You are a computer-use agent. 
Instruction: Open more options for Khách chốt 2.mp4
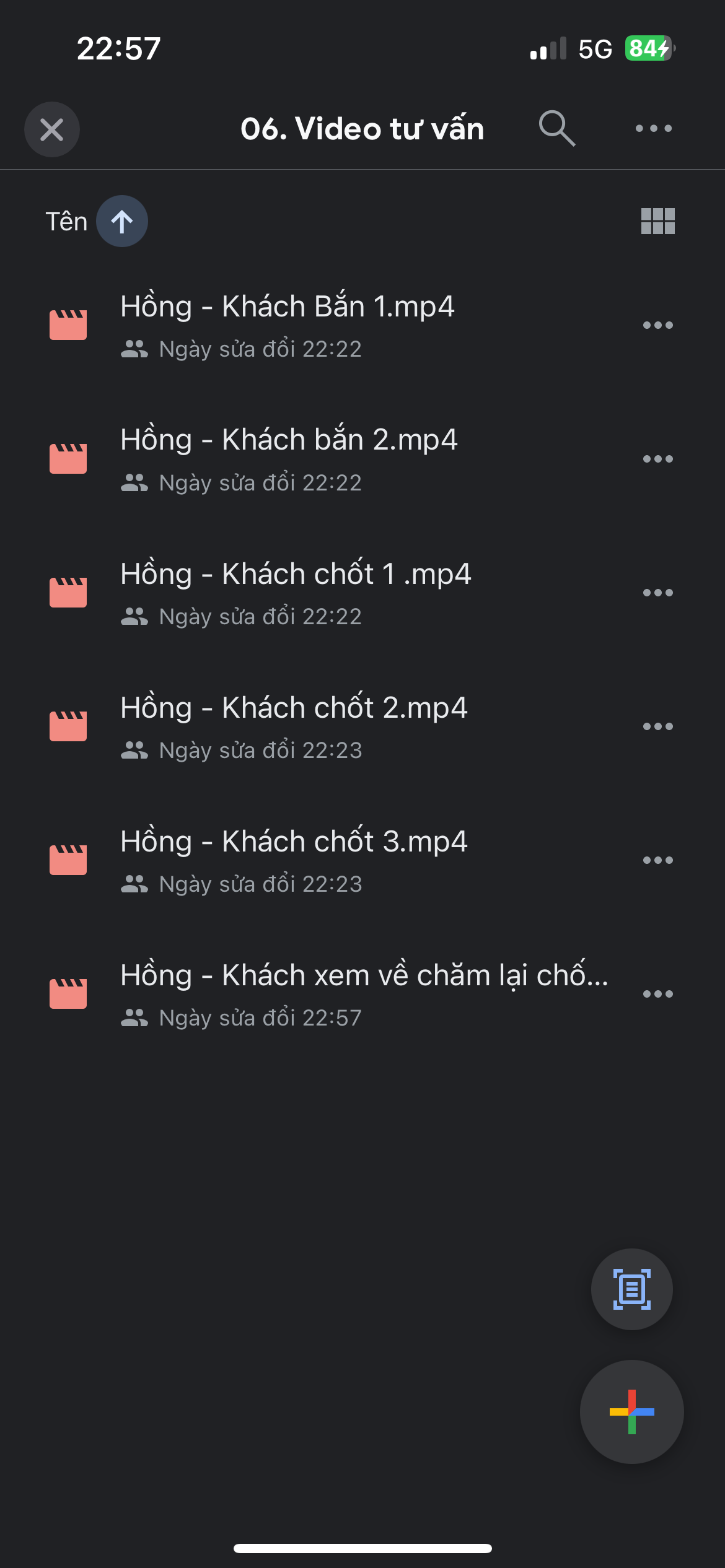[x=657, y=726]
